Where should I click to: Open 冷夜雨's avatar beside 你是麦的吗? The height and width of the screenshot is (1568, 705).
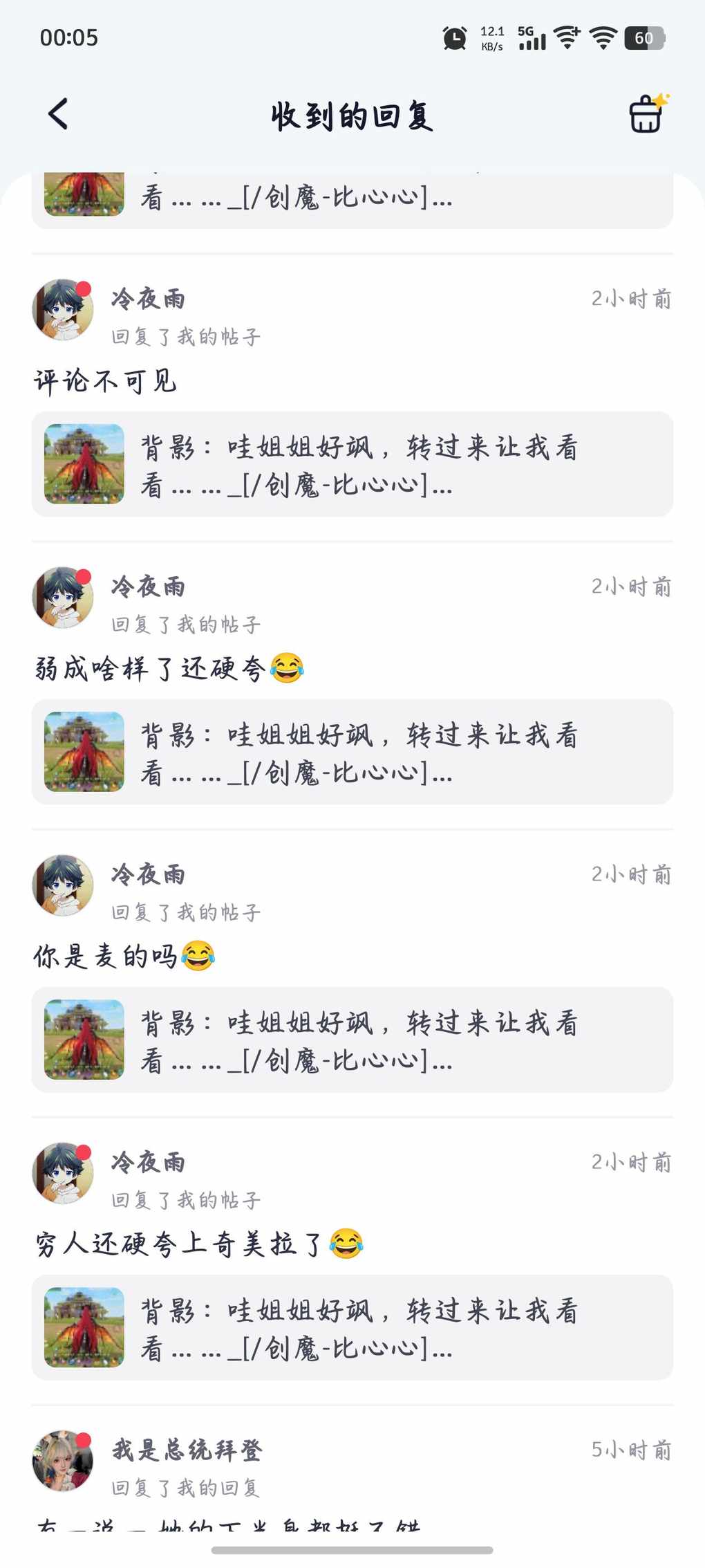[63, 885]
